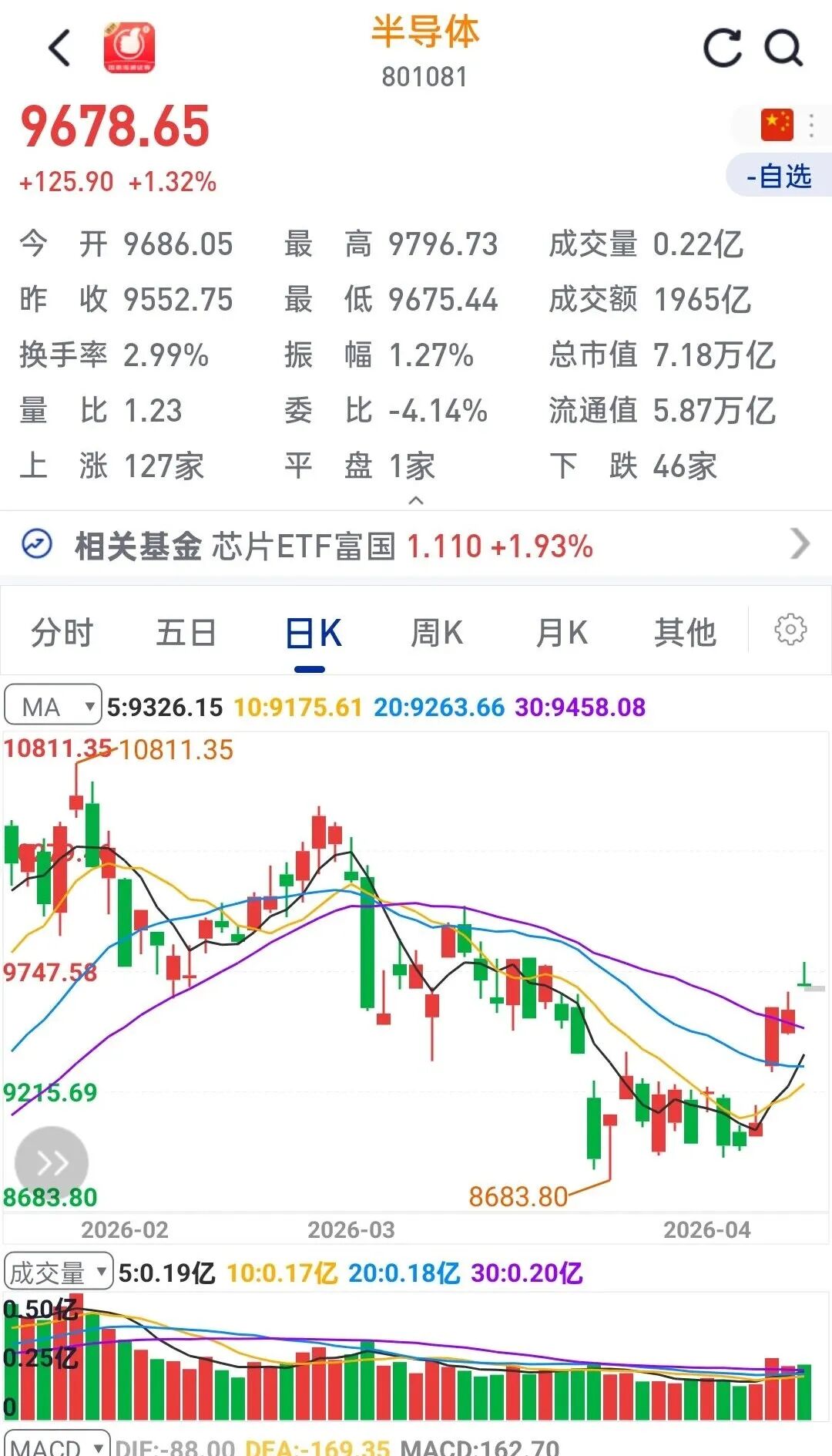
Task: Switch to the 月K chart tab
Action: pyautogui.click(x=562, y=633)
